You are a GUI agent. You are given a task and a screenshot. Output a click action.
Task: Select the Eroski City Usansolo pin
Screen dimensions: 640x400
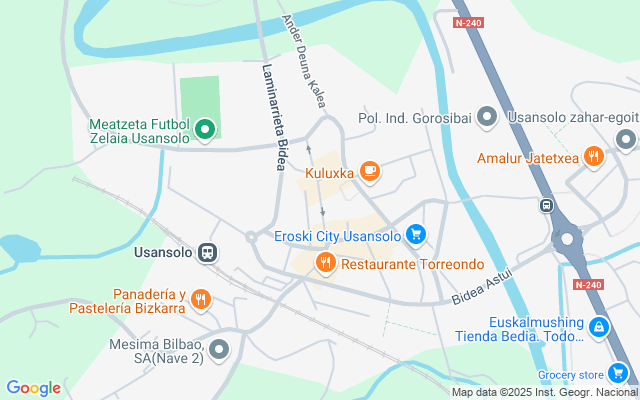[x=417, y=236]
